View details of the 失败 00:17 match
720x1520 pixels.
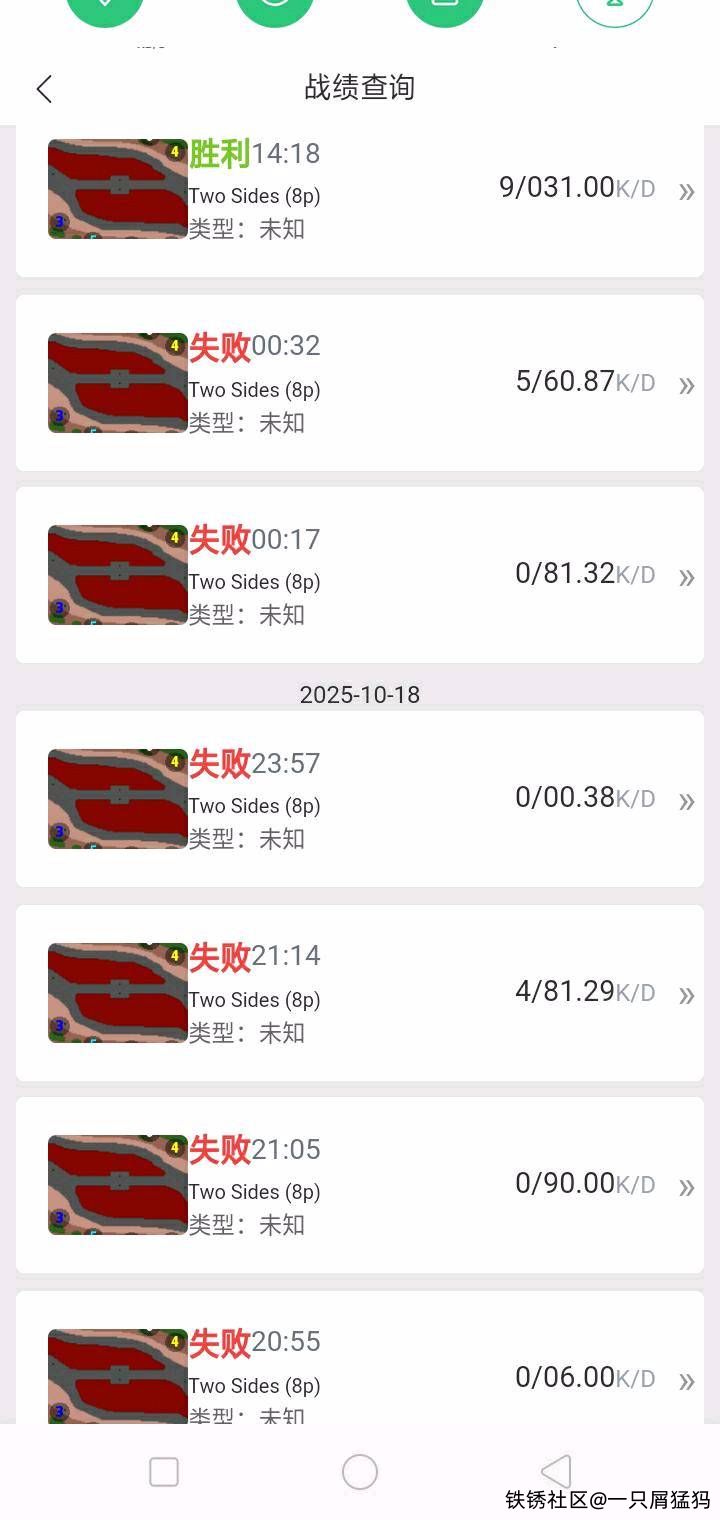point(360,575)
